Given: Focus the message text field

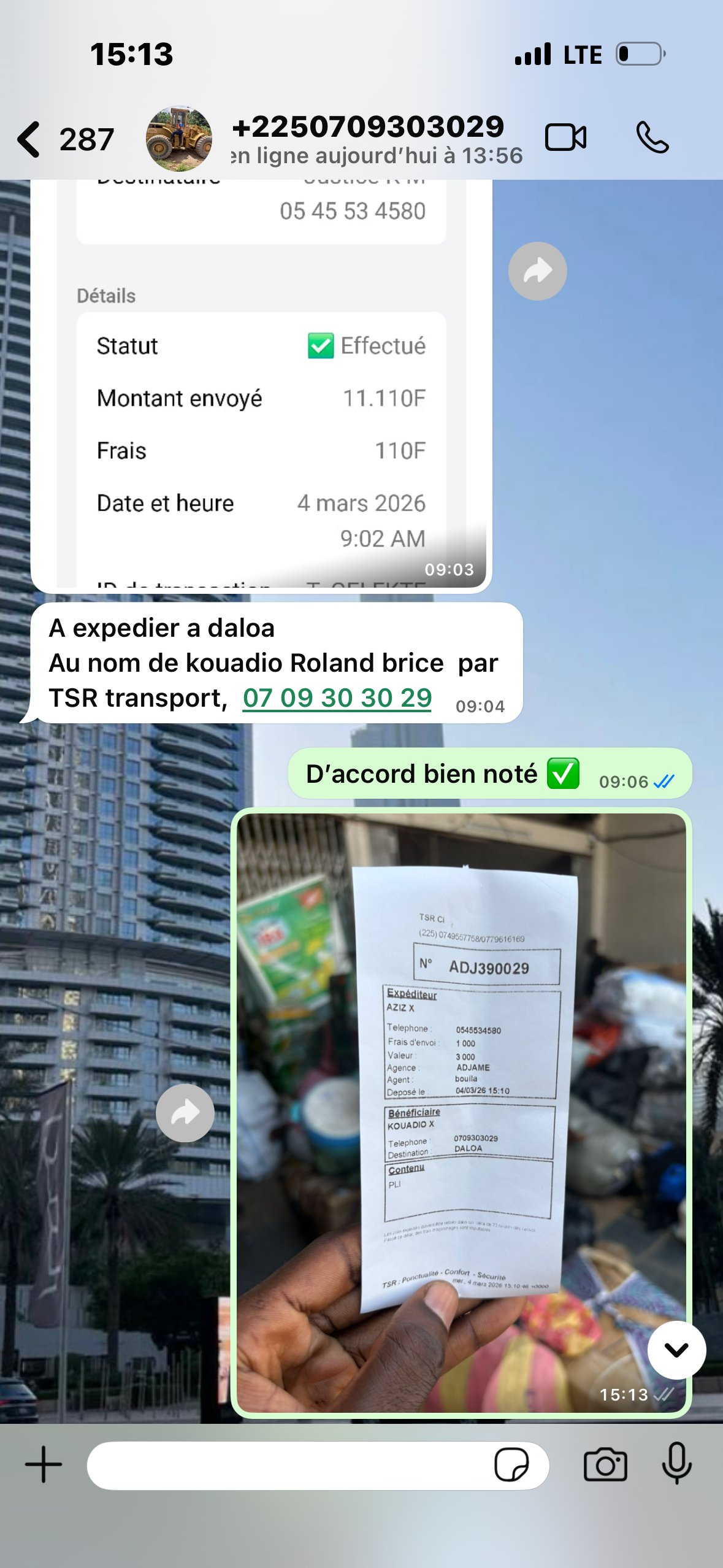Looking at the screenshot, I should point(288,1466).
